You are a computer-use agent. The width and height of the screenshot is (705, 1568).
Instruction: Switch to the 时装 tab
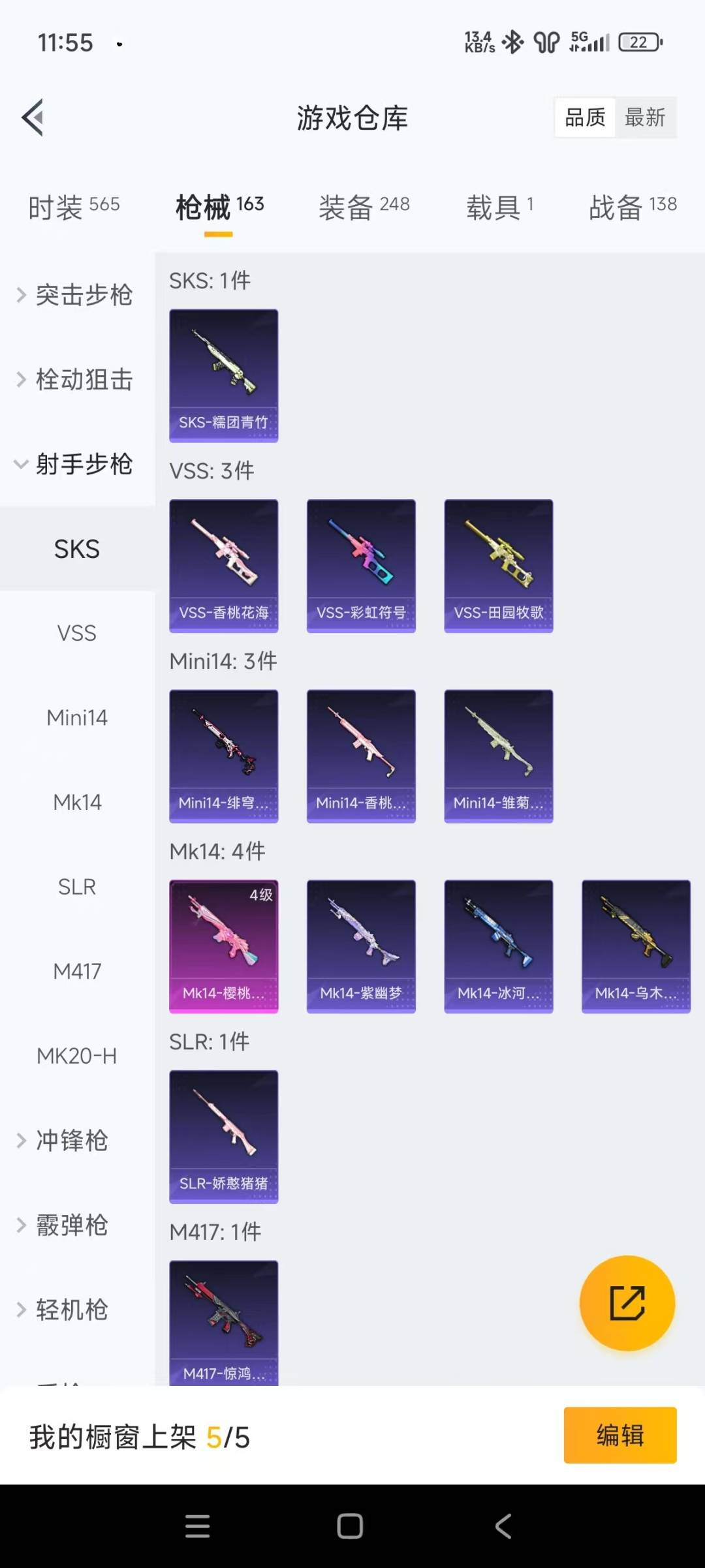click(x=74, y=207)
